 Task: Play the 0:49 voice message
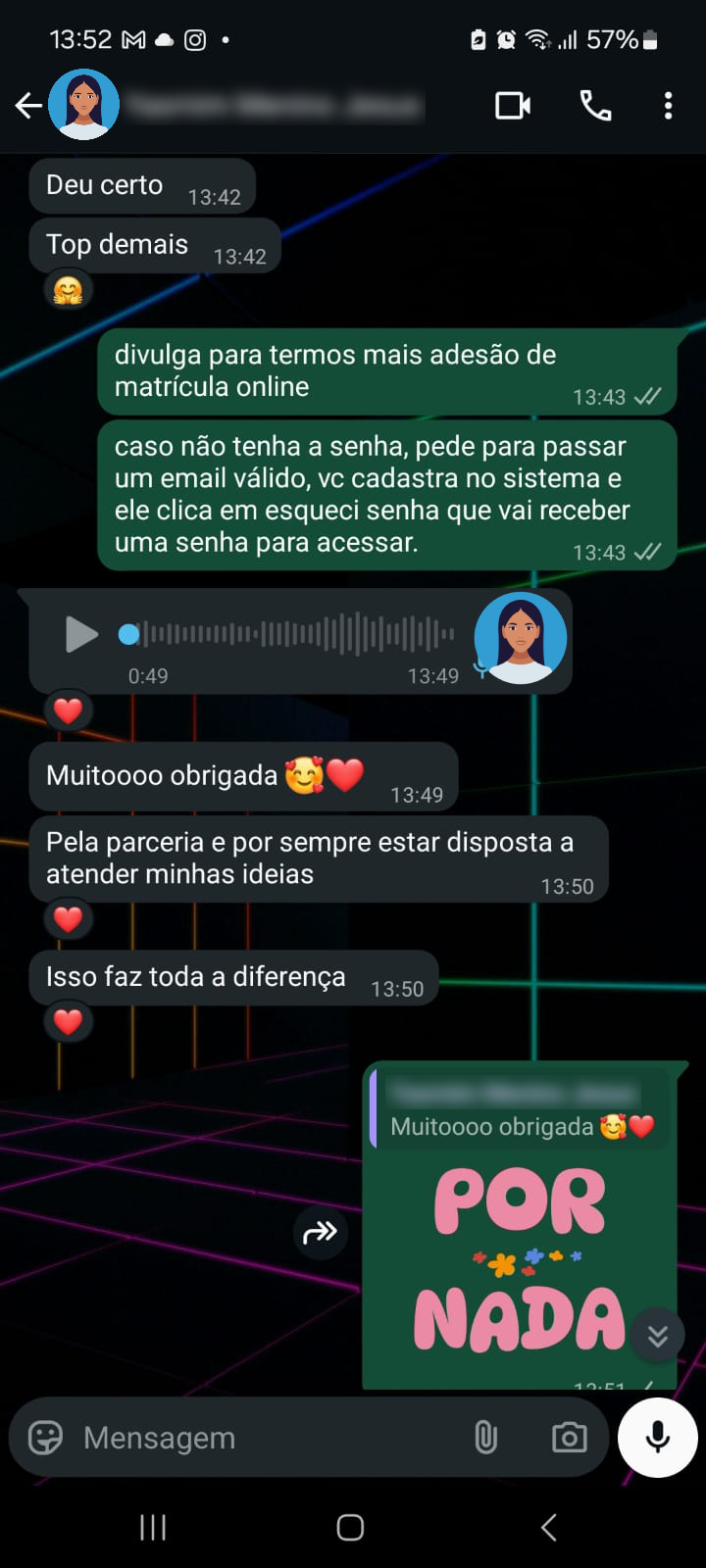pos(80,634)
